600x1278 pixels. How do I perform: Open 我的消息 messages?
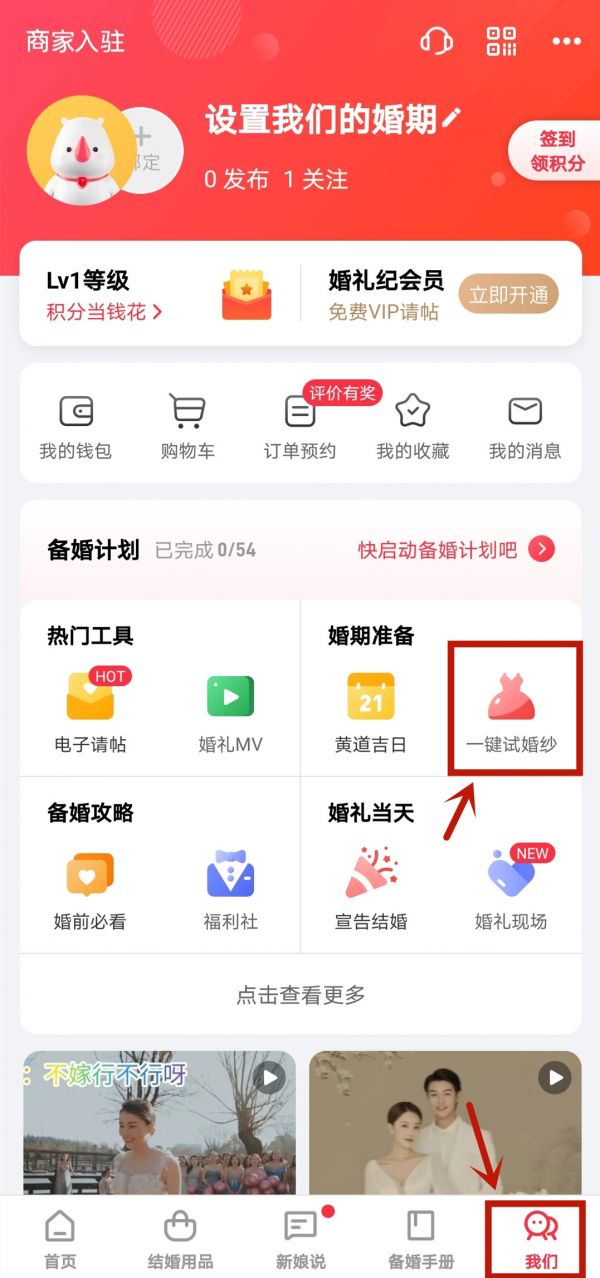click(x=524, y=425)
